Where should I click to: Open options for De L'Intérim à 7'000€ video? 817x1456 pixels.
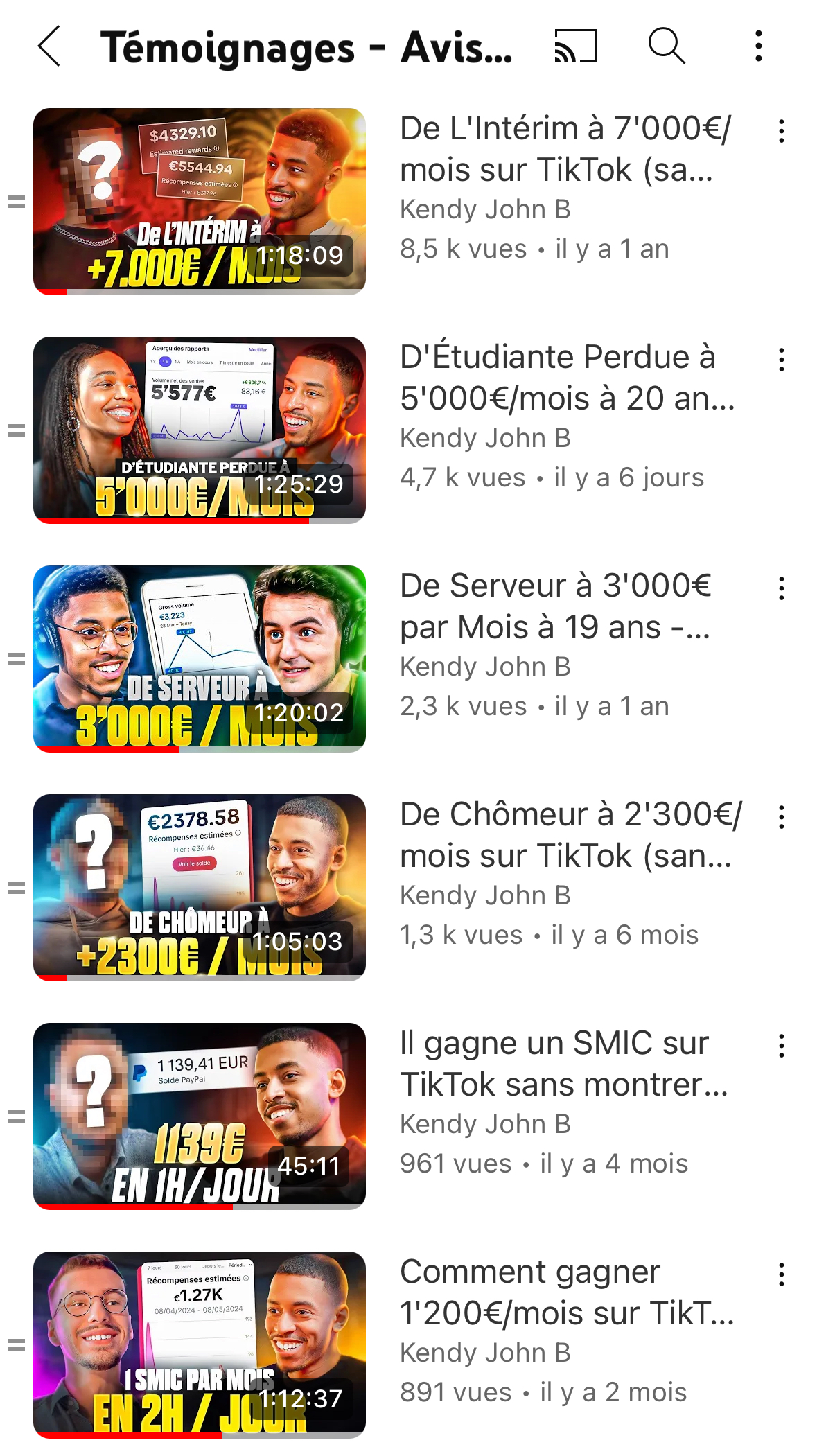coord(782,131)
